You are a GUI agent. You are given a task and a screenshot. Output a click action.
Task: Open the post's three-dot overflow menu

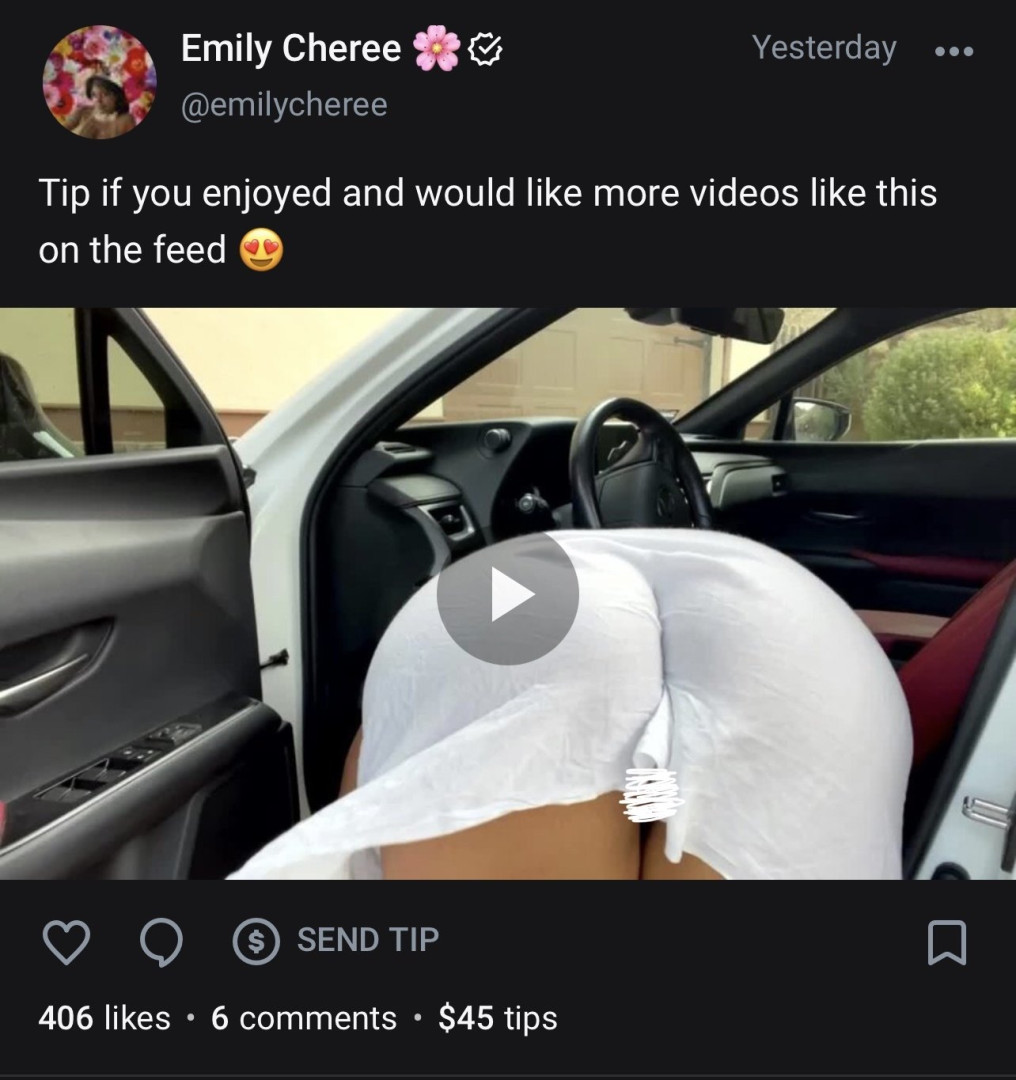pyautogui.click(x=952, y=51)
